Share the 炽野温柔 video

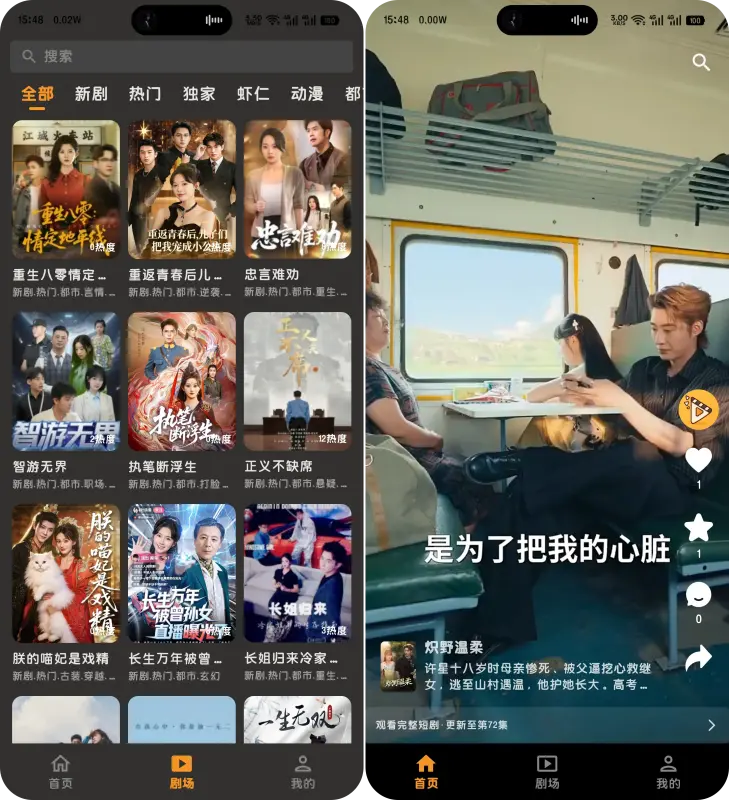(x=699, y=657)
